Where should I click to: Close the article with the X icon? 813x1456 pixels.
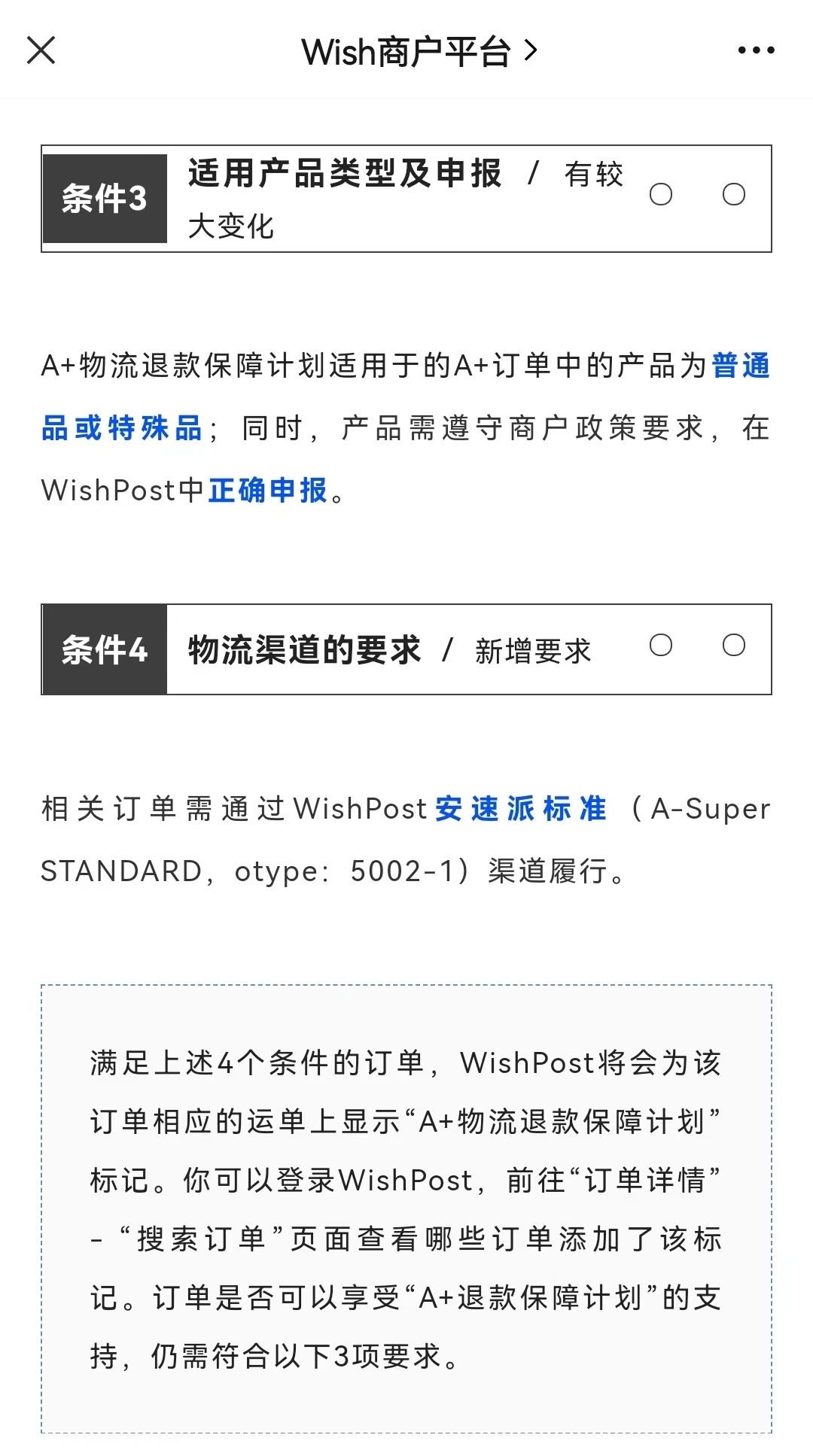click(41, 50)
